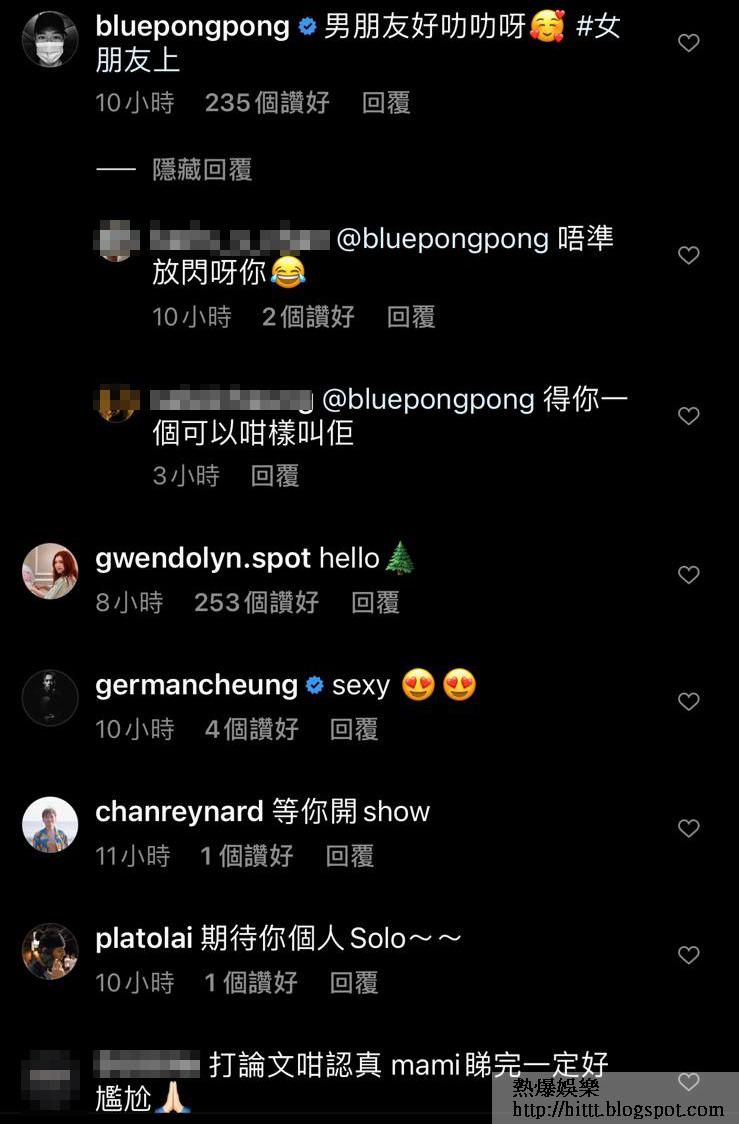Screen dimensions: 739x1124
Task: Reply to chanreynard's comment
Action: (x=350, y=856)
